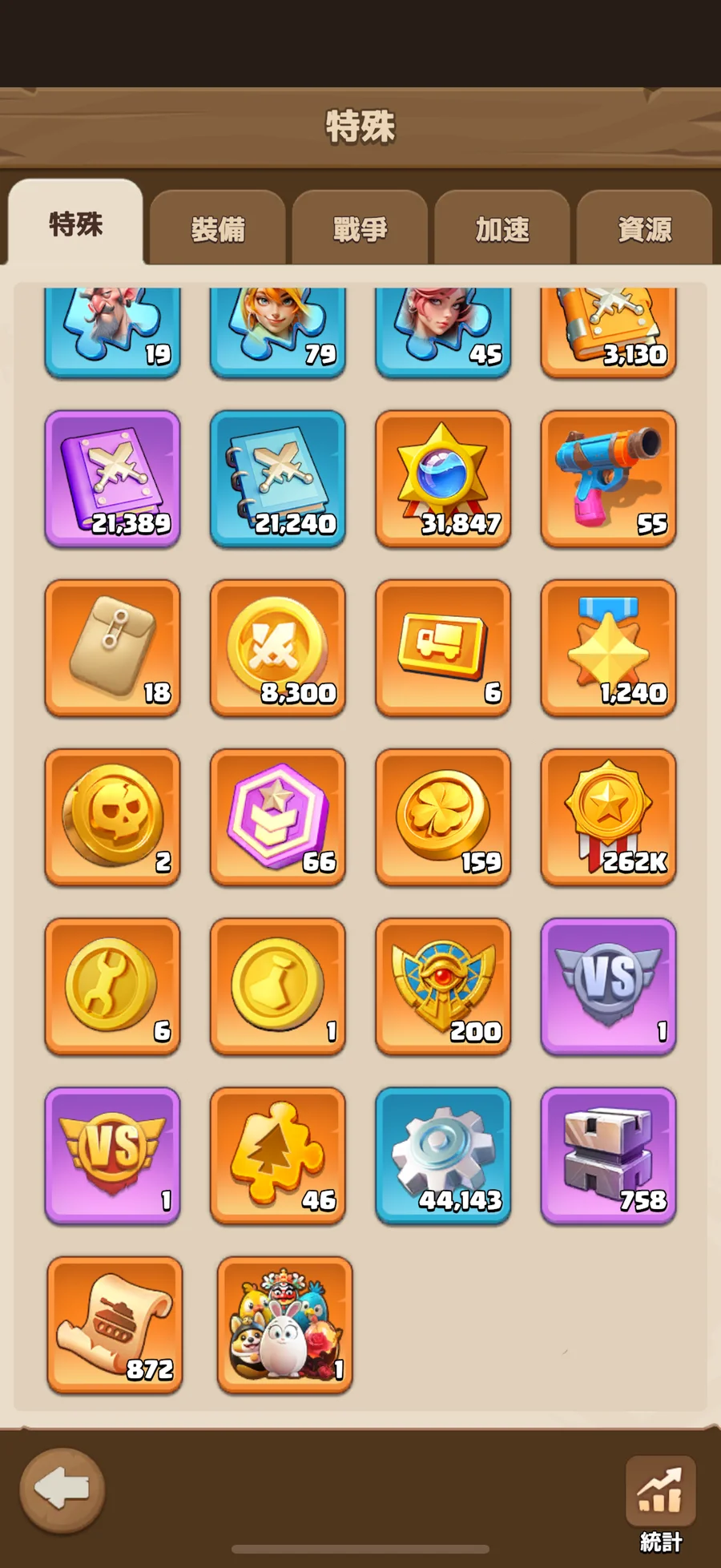Screen dimensions: 721x1568
Task: Tap the truck ticket item with 6
Action: pos(443,648)
